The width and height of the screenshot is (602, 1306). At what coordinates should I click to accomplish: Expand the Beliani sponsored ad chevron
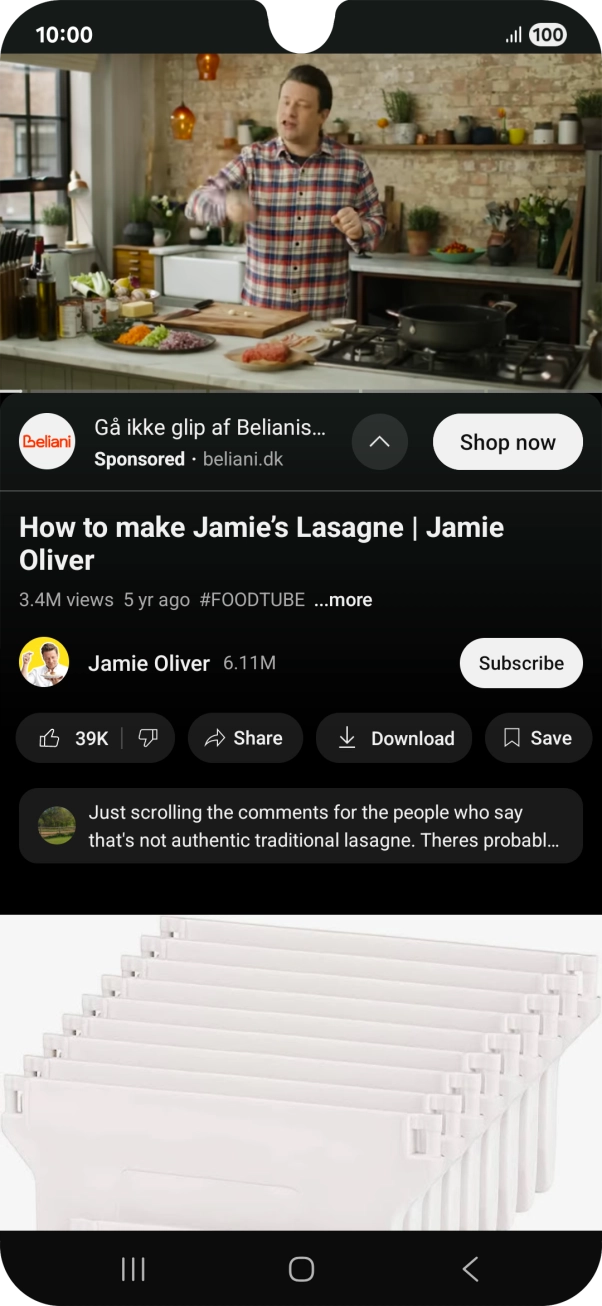[380, 442]
